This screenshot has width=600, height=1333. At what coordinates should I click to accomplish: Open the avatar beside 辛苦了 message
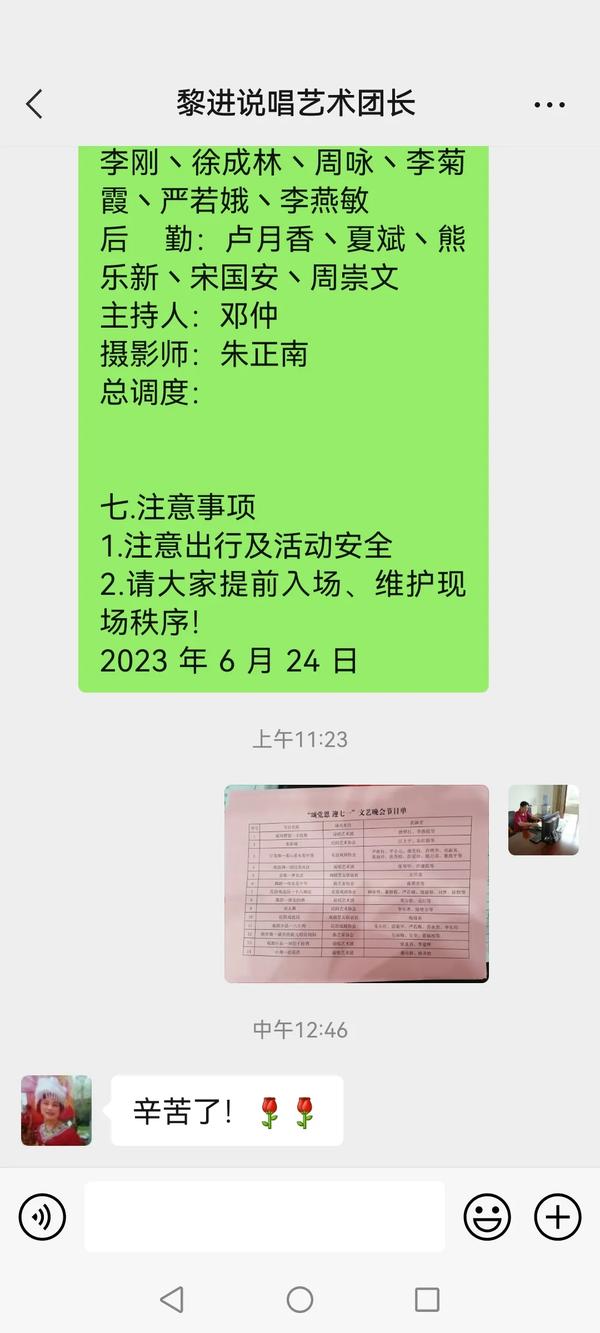click(x=56, y=1110)
